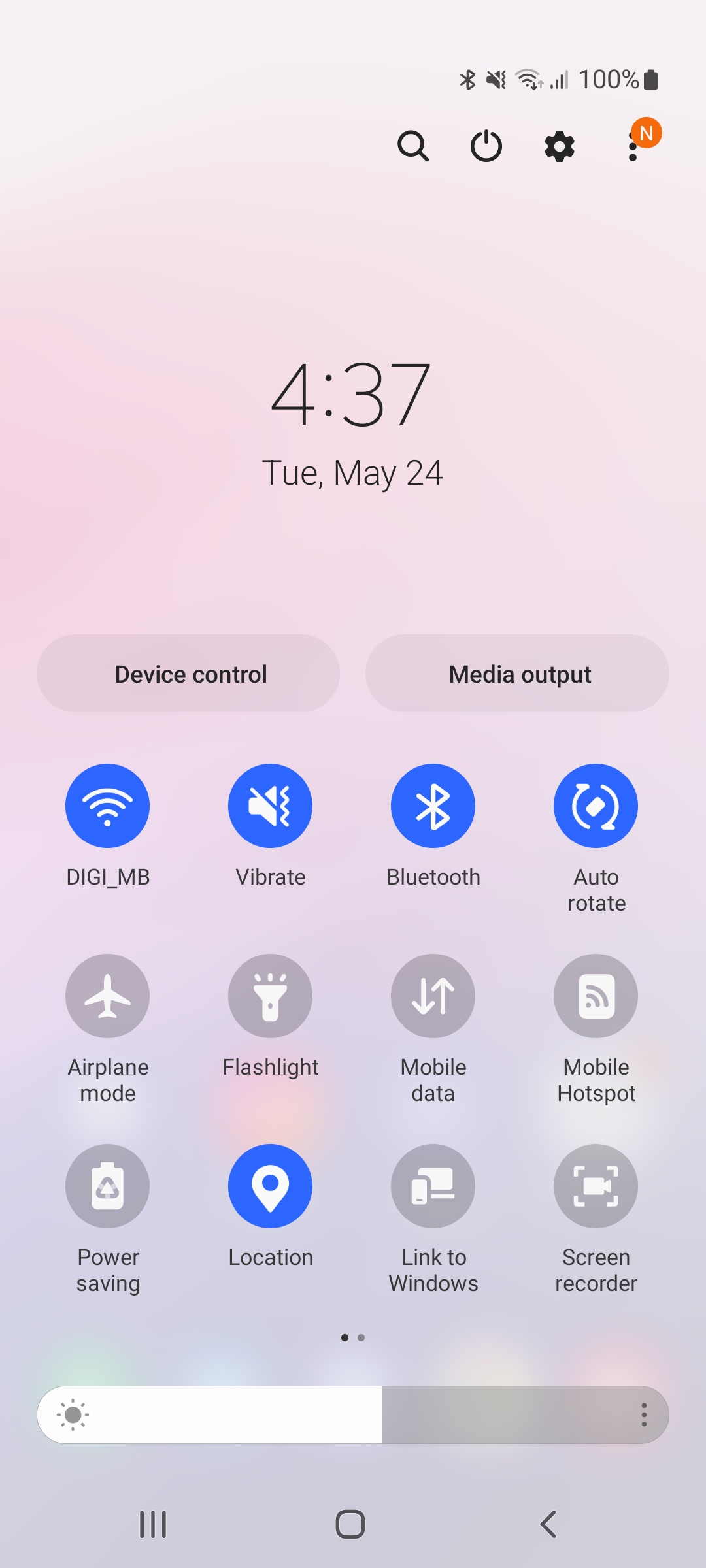Toggle Link to Windows
Viewport: 706px width, 1568px height.
click(433, 1186)
